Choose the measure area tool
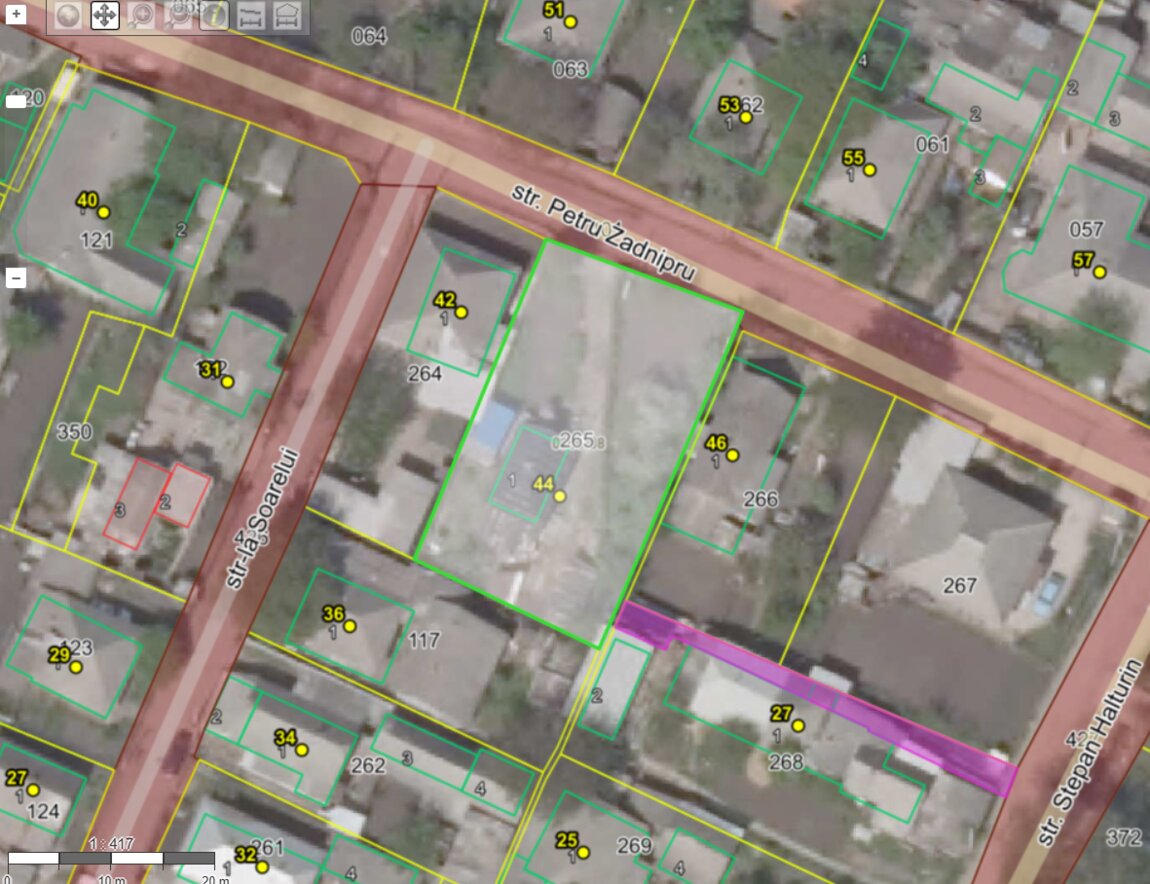The height and width of the screenshot is (884, 1150). (288, 15)
